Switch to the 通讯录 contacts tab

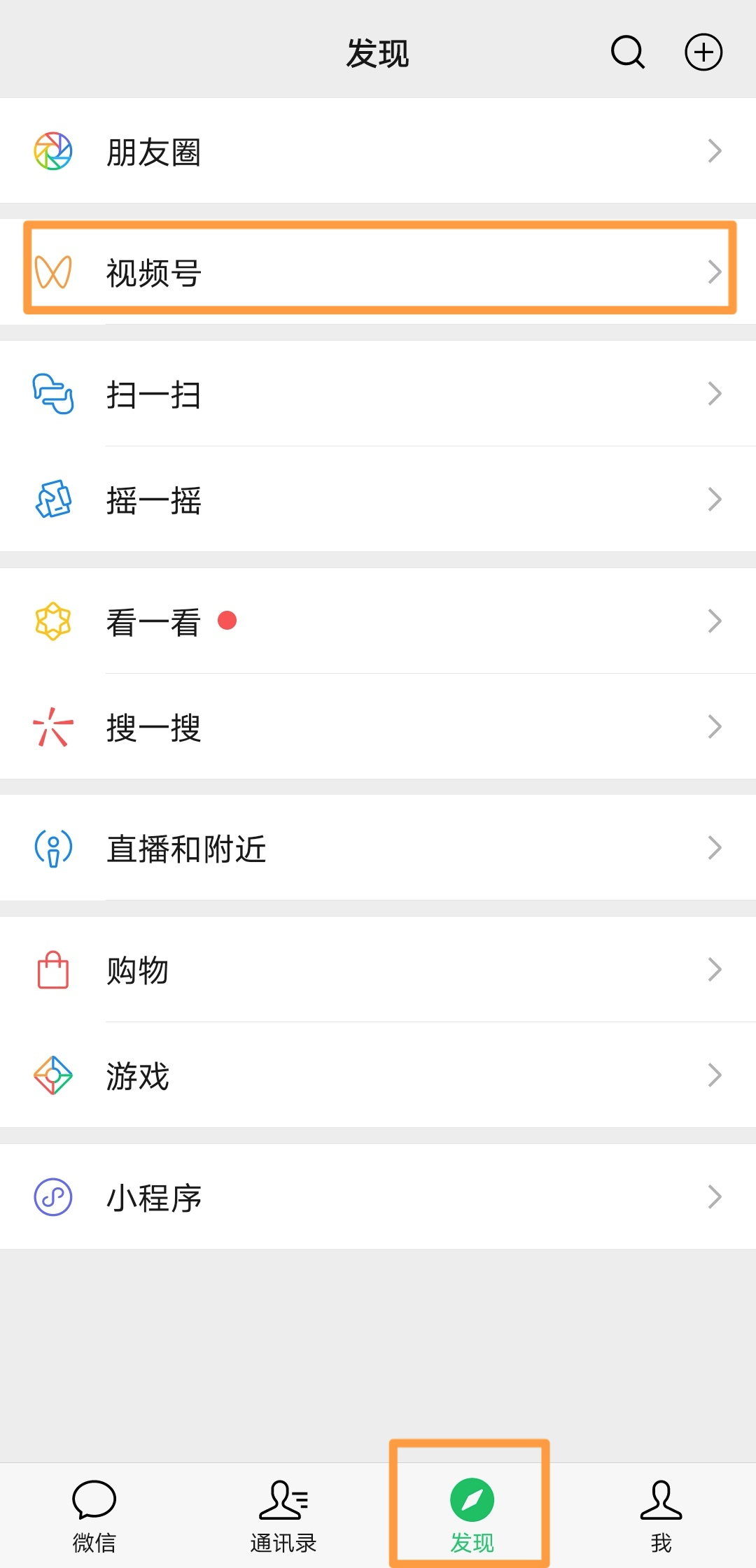tap(283, 1516)
